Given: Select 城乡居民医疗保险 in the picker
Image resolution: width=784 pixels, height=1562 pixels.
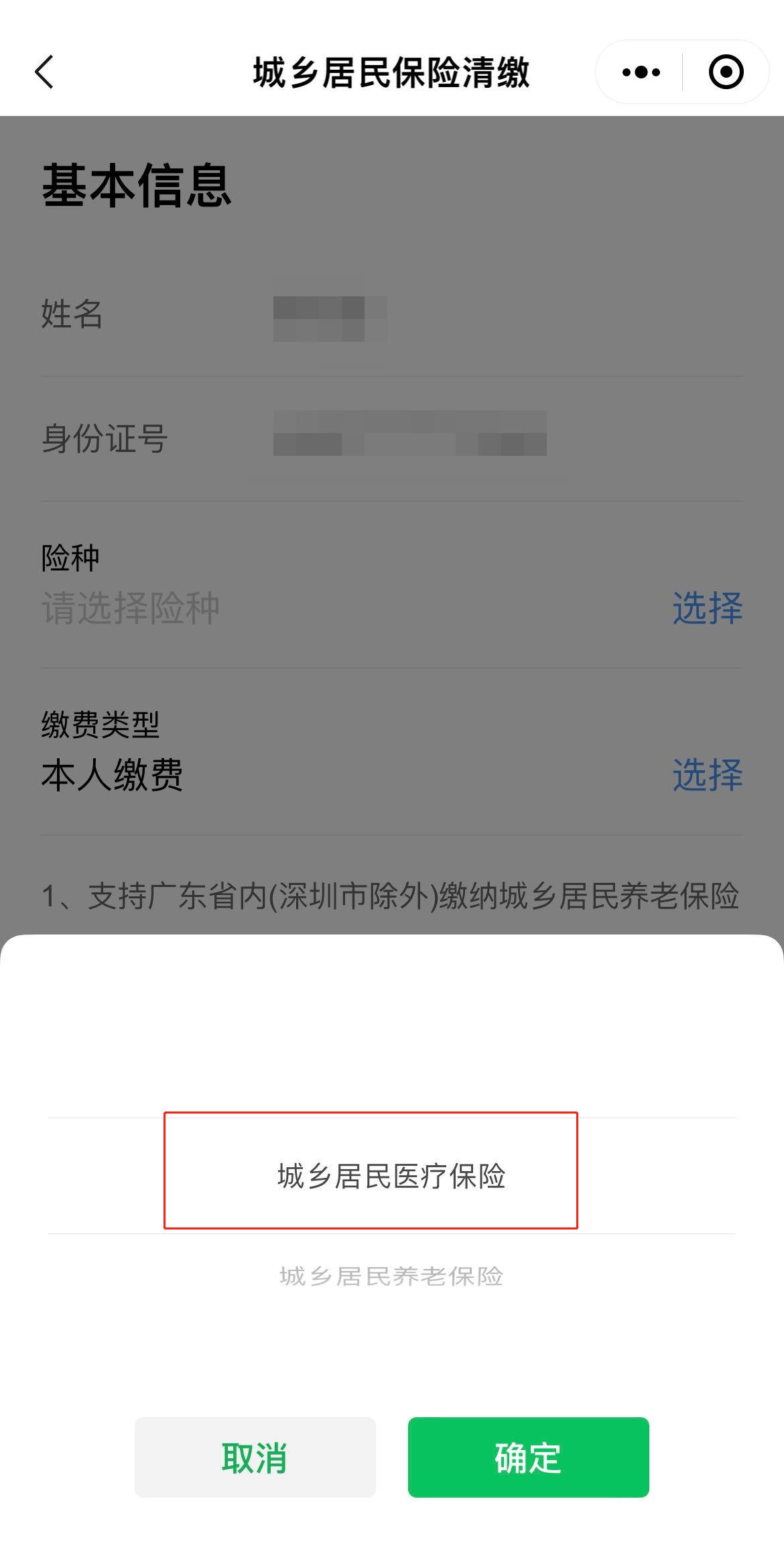Looking at the screenshot, I should (391, 1176).
